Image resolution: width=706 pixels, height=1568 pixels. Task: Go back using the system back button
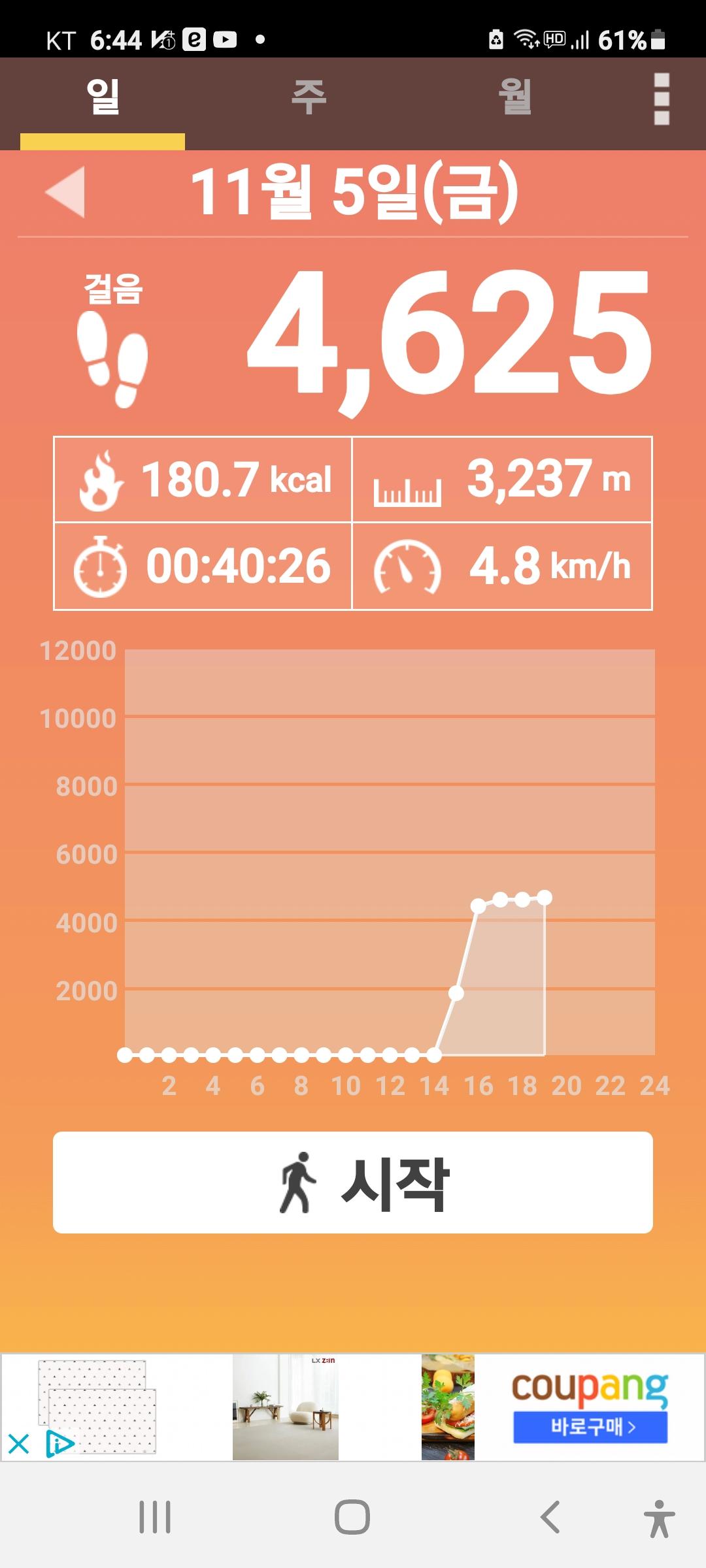(550, 1516)
